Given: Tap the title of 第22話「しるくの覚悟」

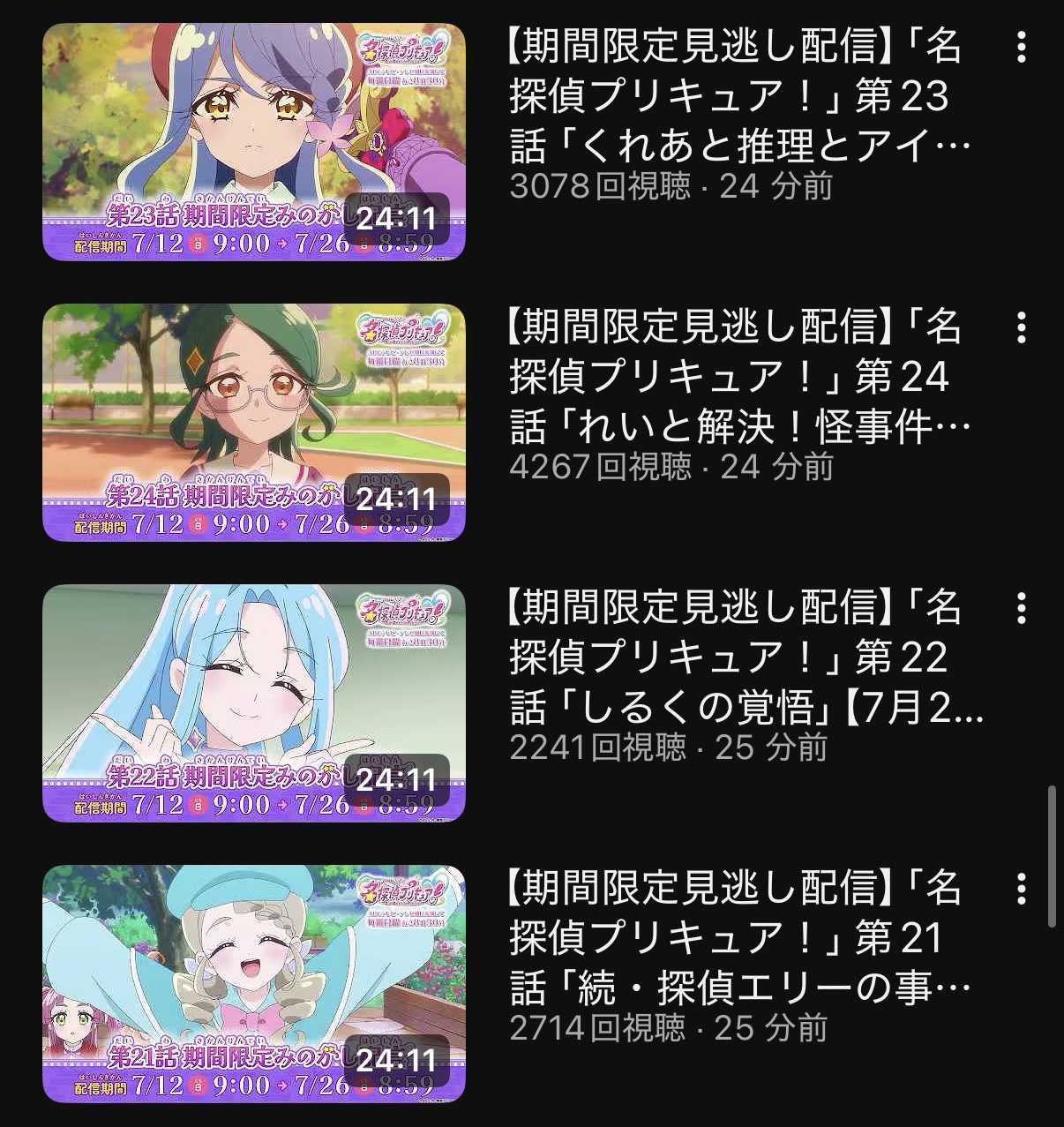Looking at the screenshot, I should coord(746,657).
